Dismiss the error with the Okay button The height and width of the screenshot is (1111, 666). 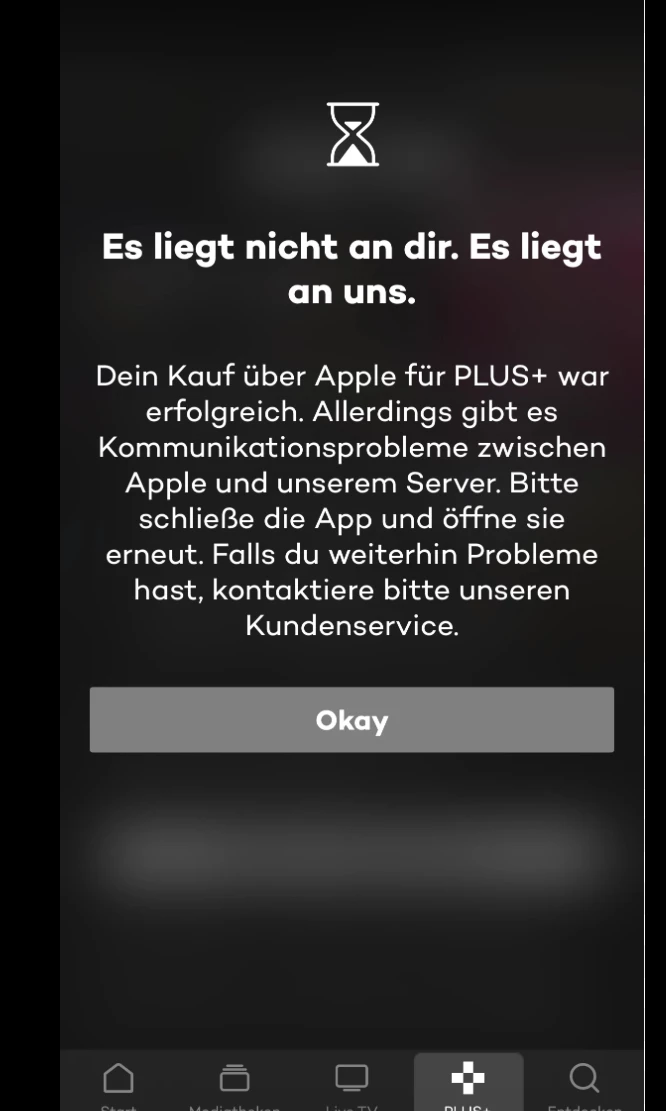[x=351, y=720]
